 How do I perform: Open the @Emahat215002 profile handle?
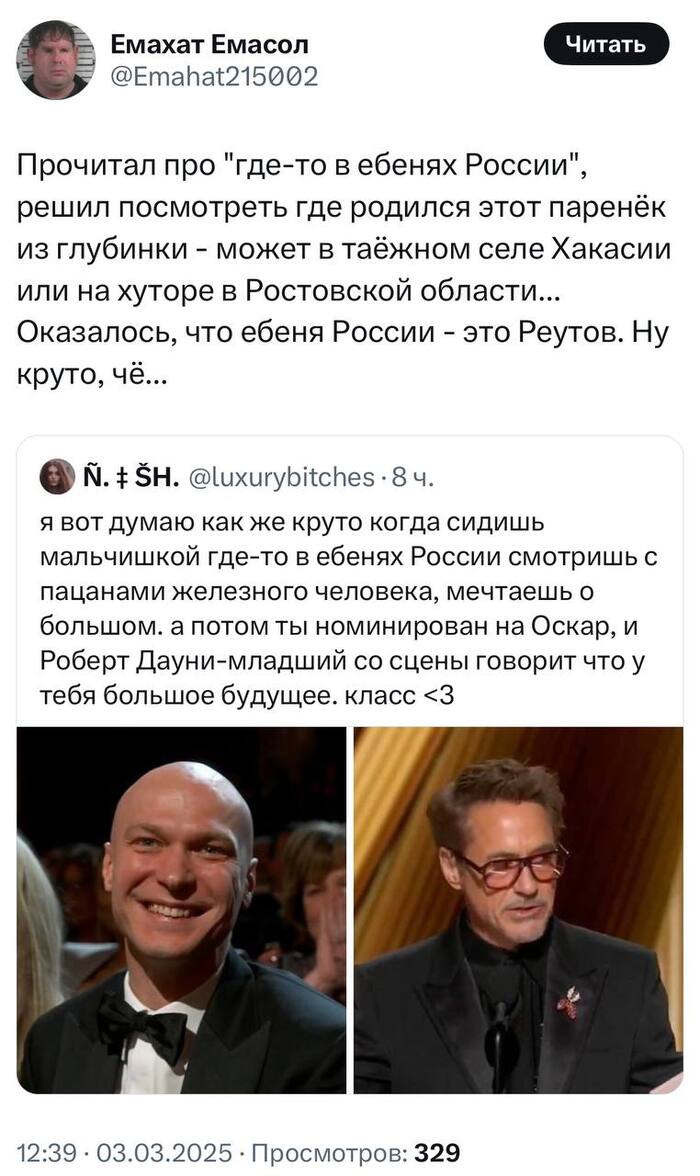point(212,75)
